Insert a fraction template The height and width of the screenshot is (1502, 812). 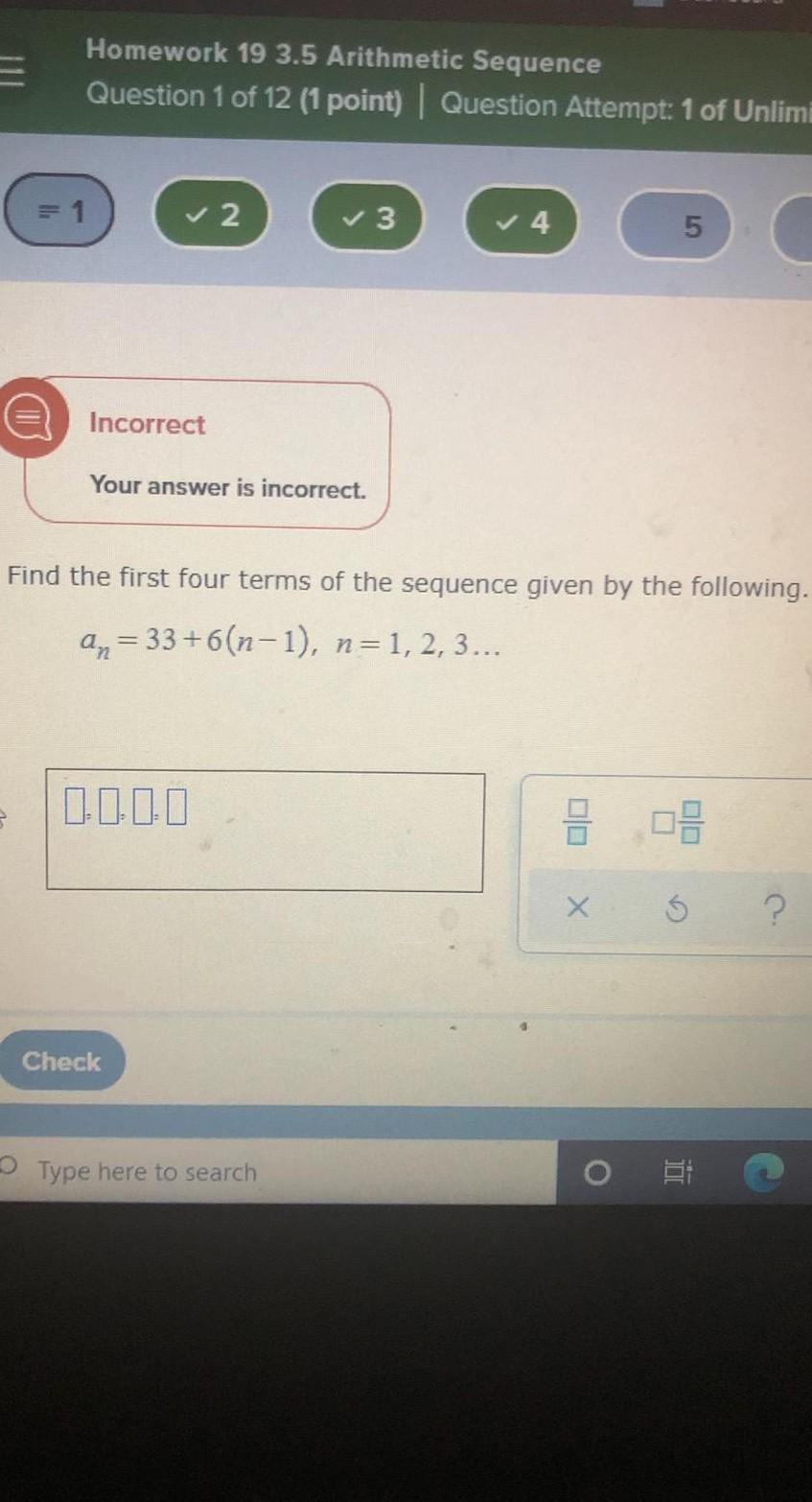pos(577,822)
